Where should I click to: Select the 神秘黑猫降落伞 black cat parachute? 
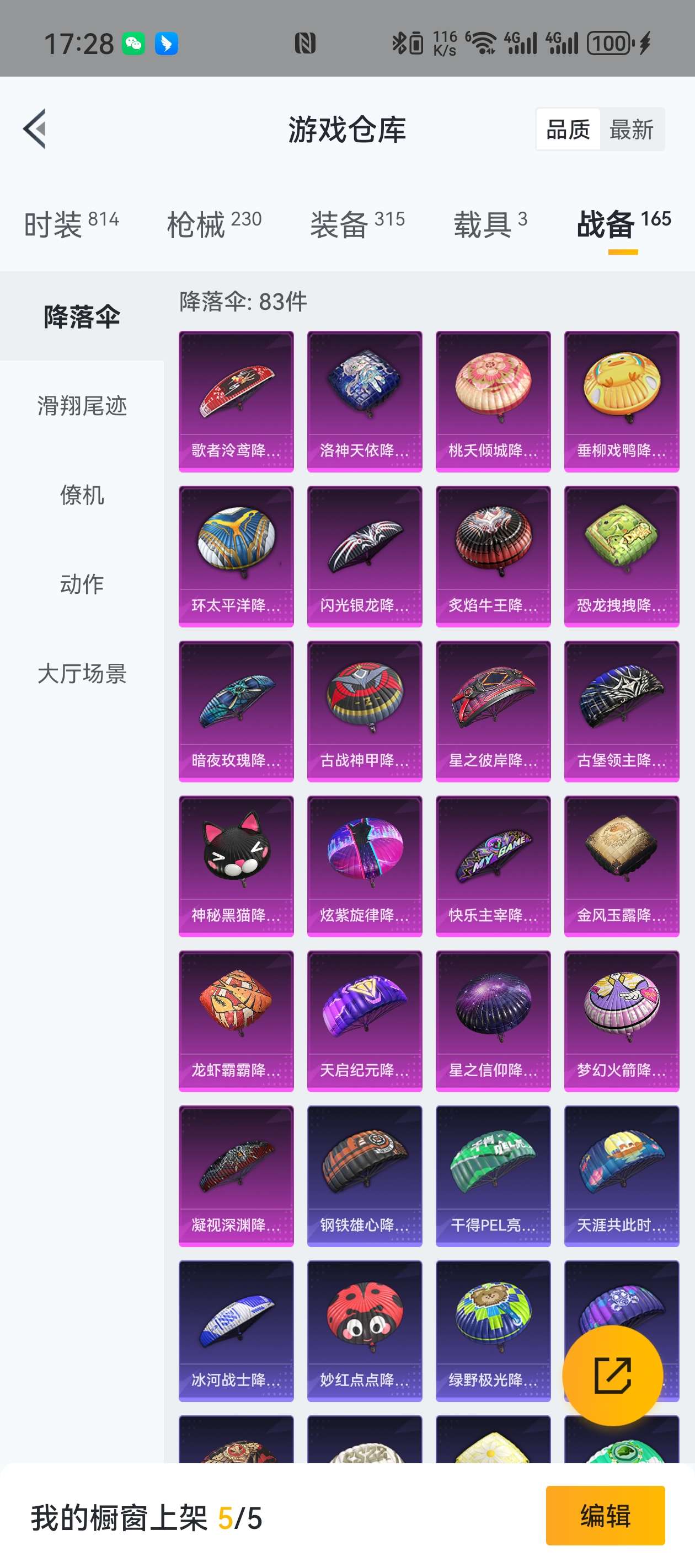point(235,864)
